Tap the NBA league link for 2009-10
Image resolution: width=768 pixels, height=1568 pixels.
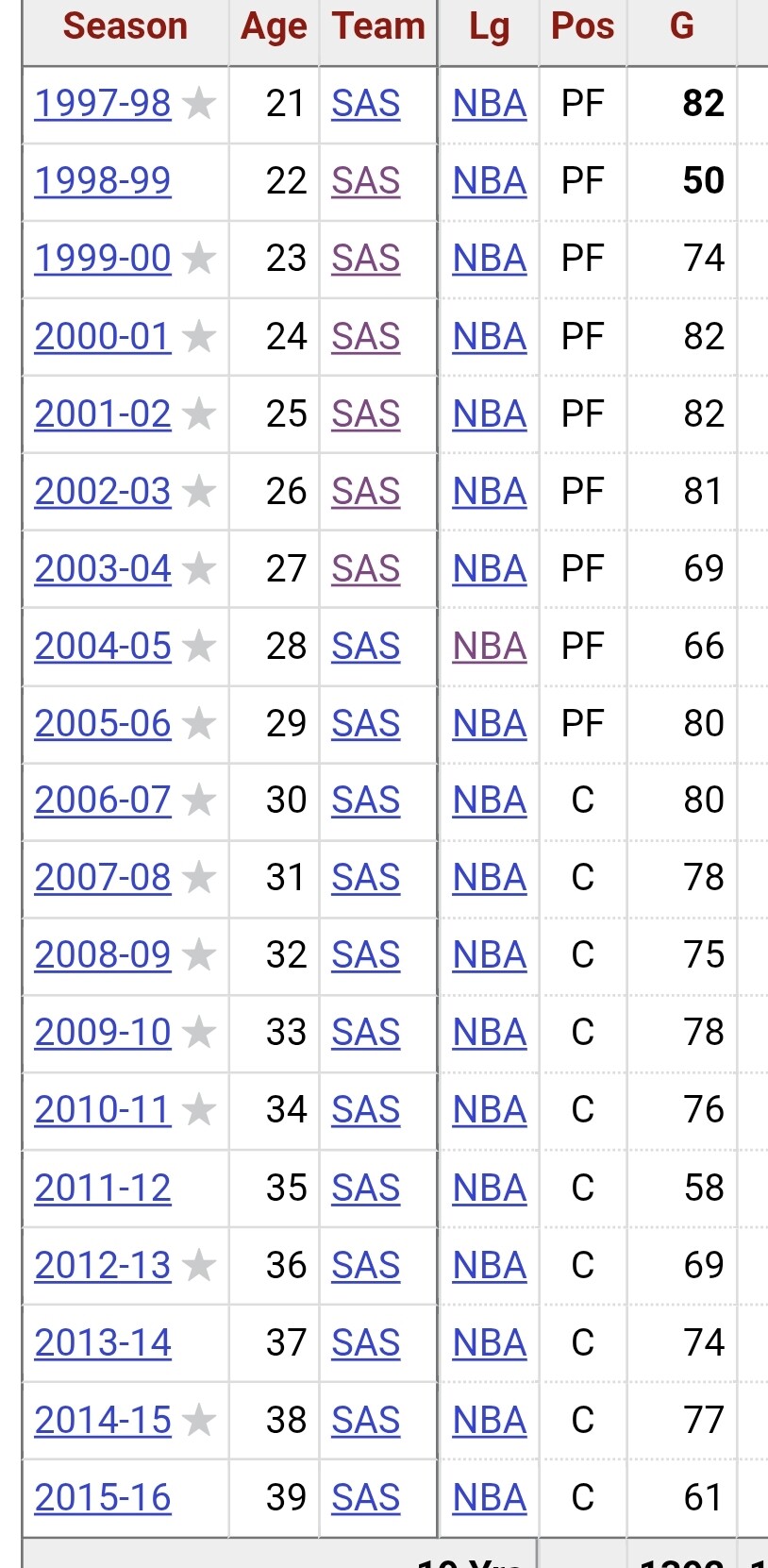coord(490,1033)
